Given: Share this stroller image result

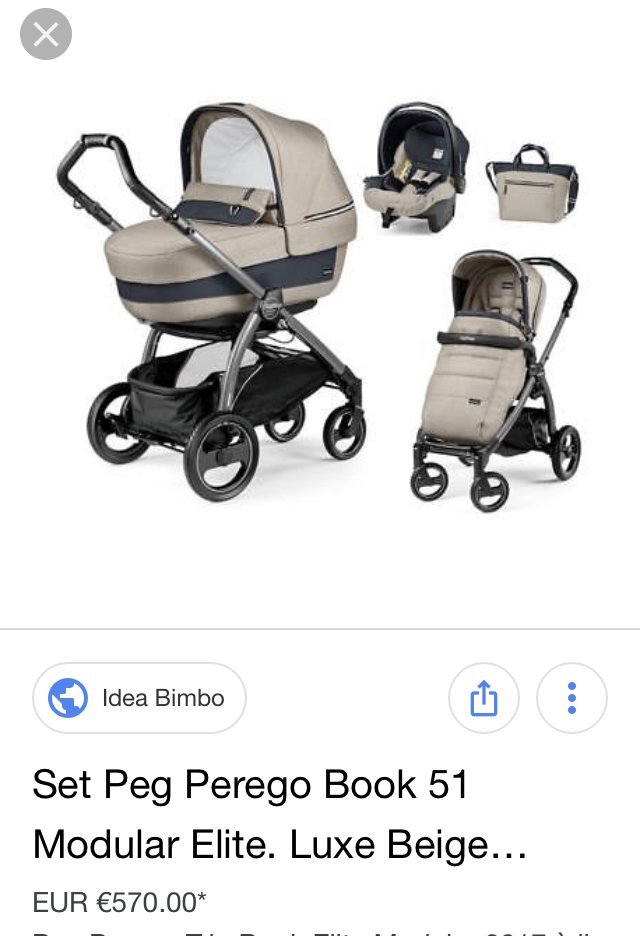Looking at the screenshot, I should [483, 698].
